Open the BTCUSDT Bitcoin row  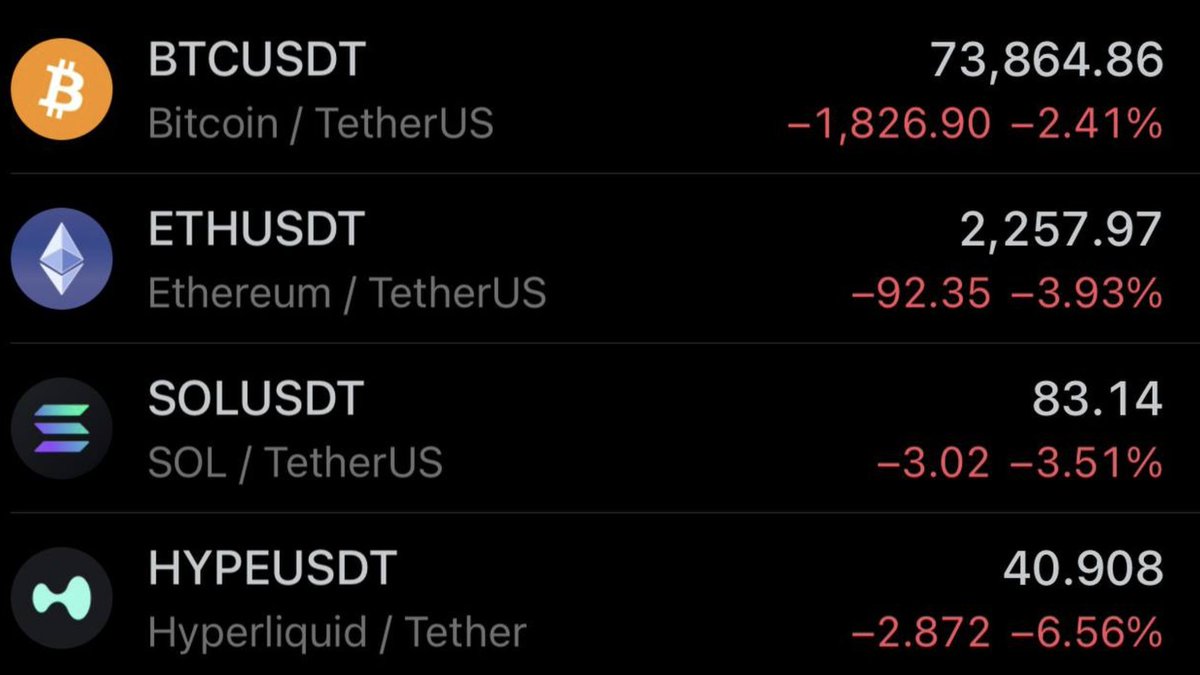pos(600,90)
